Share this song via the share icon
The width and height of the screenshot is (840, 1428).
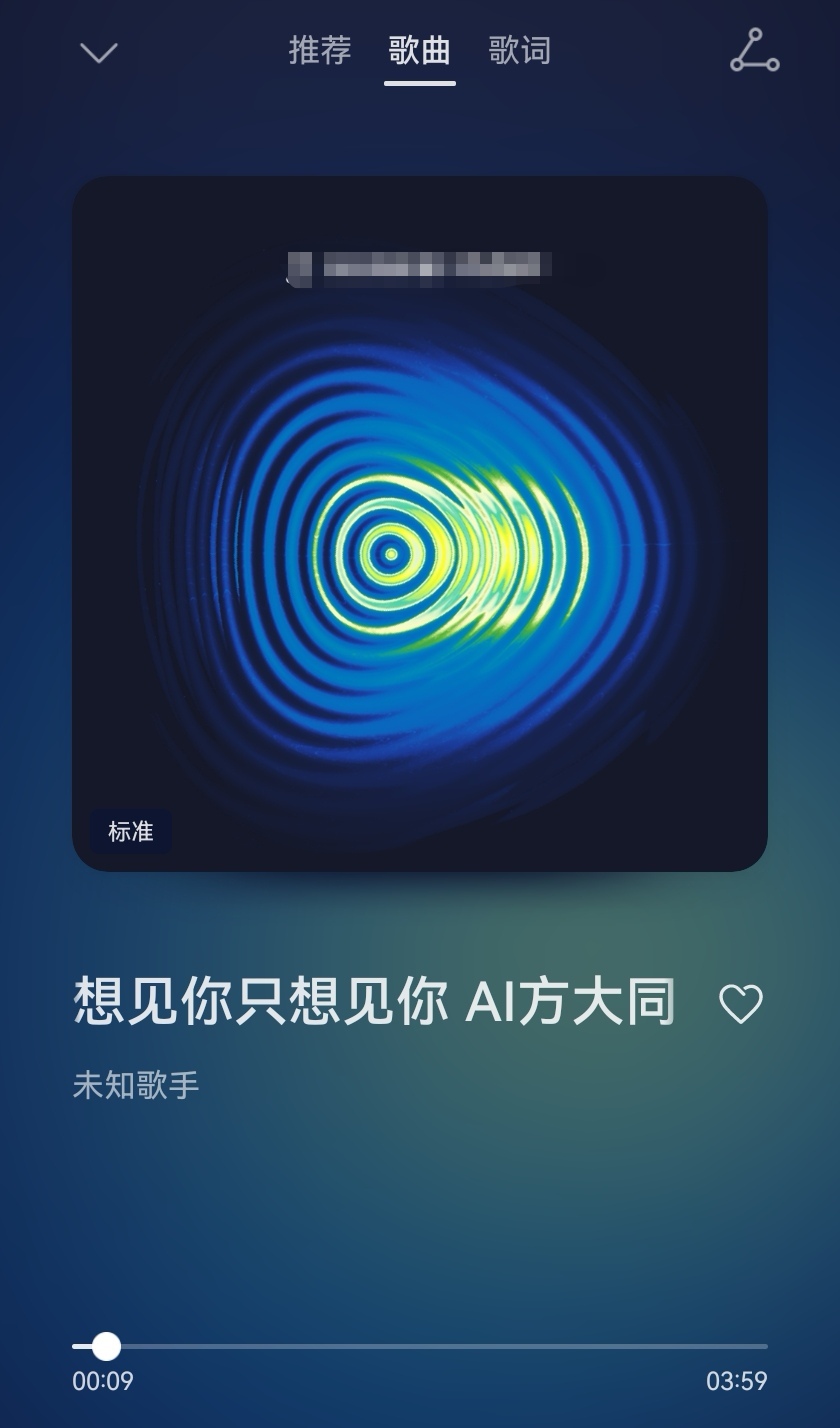(x=755, y=51)
